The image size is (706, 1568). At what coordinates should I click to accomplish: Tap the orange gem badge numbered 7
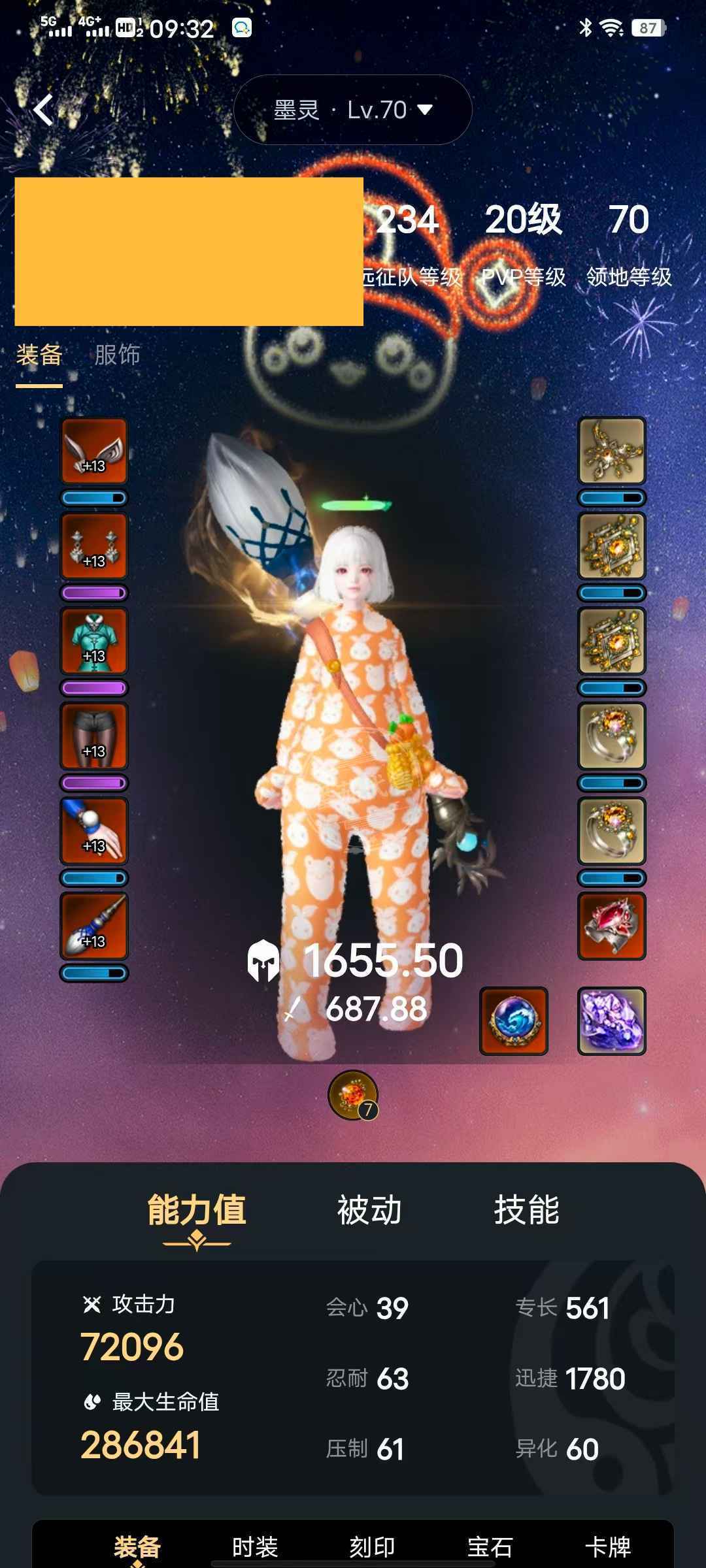point(353,1095)
